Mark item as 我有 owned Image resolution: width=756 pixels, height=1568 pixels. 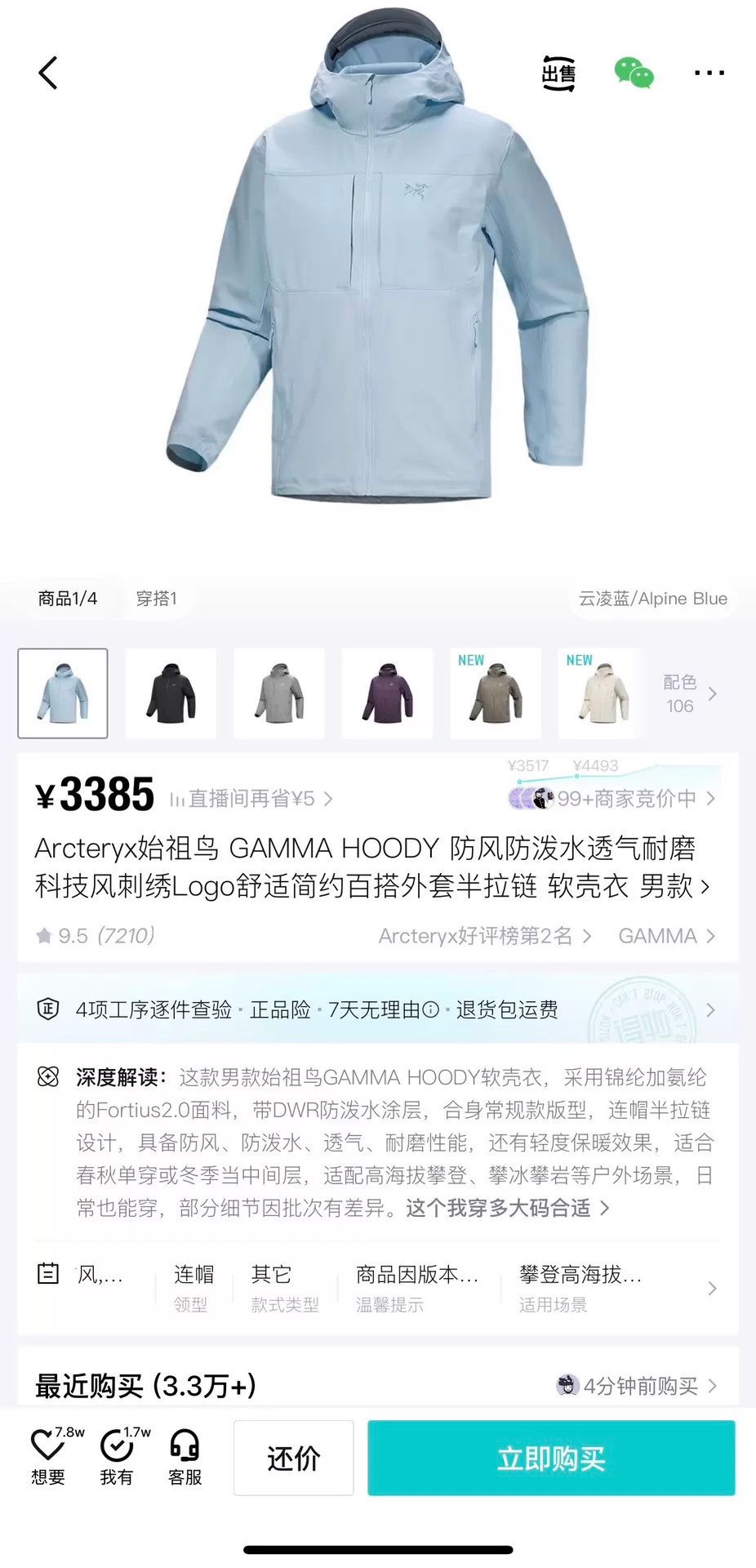[117, 1456]
